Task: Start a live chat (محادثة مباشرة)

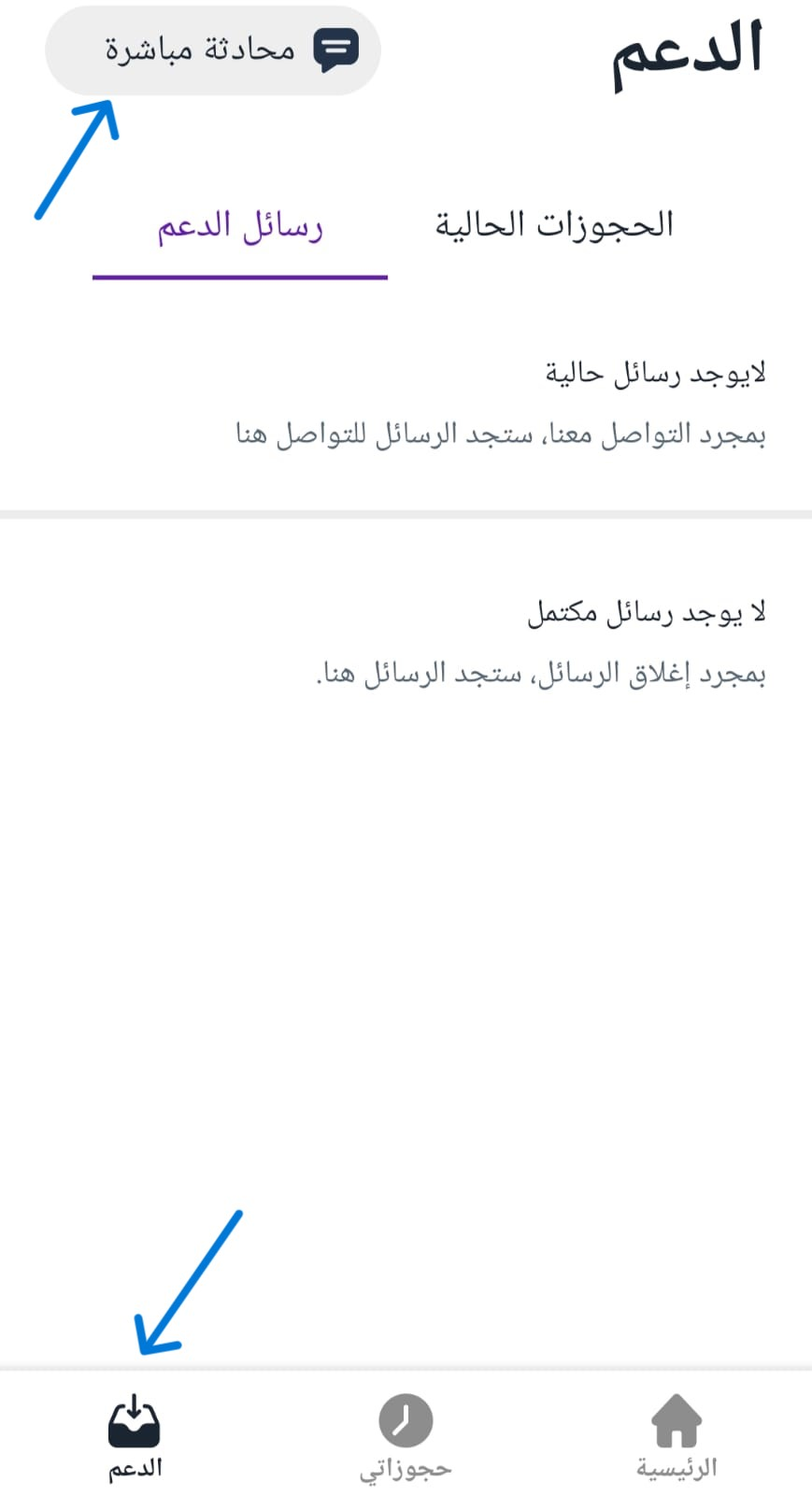Action: [213, 50]
